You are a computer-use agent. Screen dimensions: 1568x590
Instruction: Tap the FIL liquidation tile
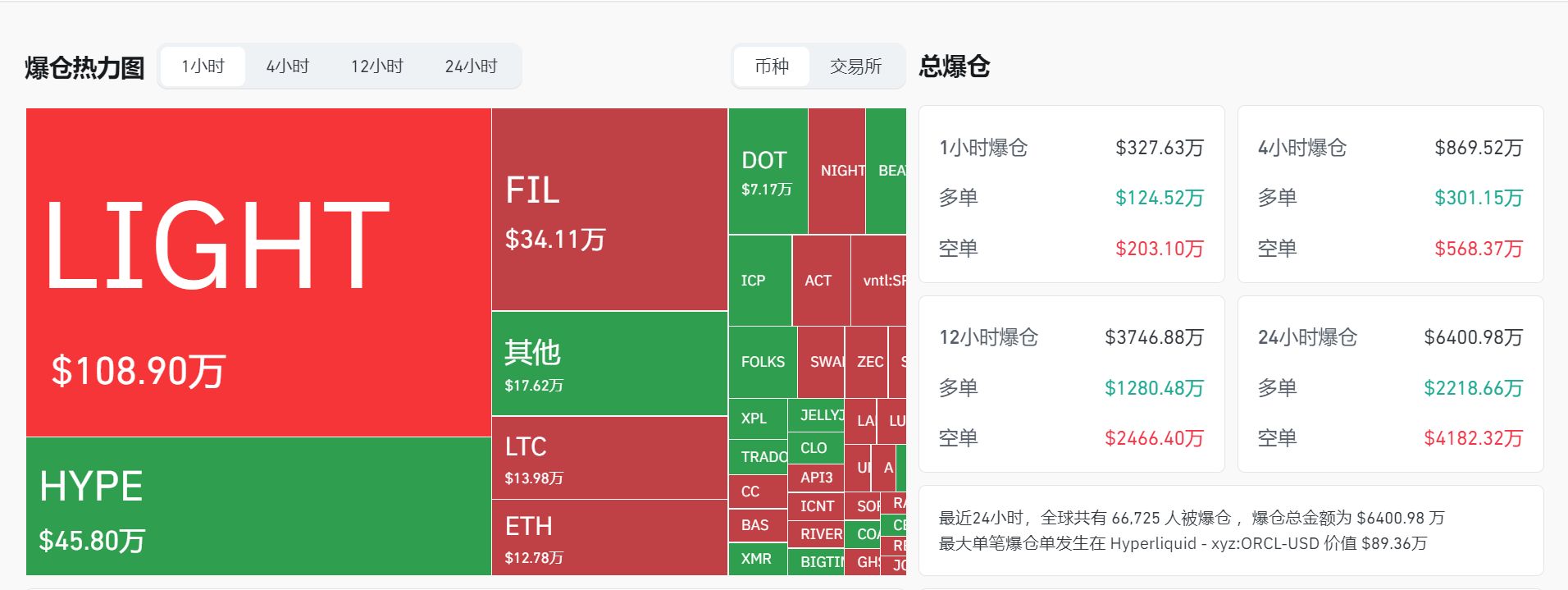pos(609,209)
